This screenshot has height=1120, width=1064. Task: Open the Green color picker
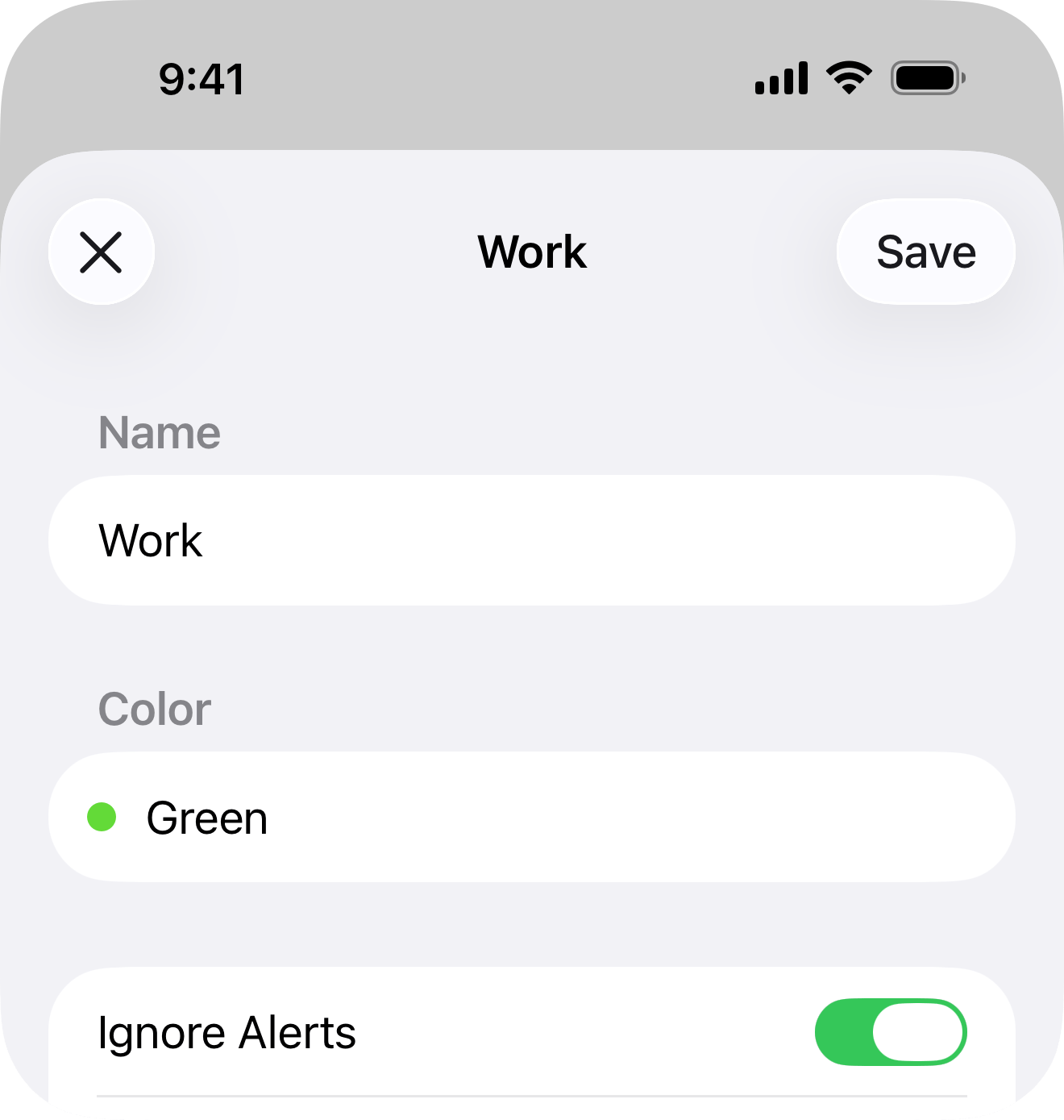pyautogui.click(x=532, y=818)
